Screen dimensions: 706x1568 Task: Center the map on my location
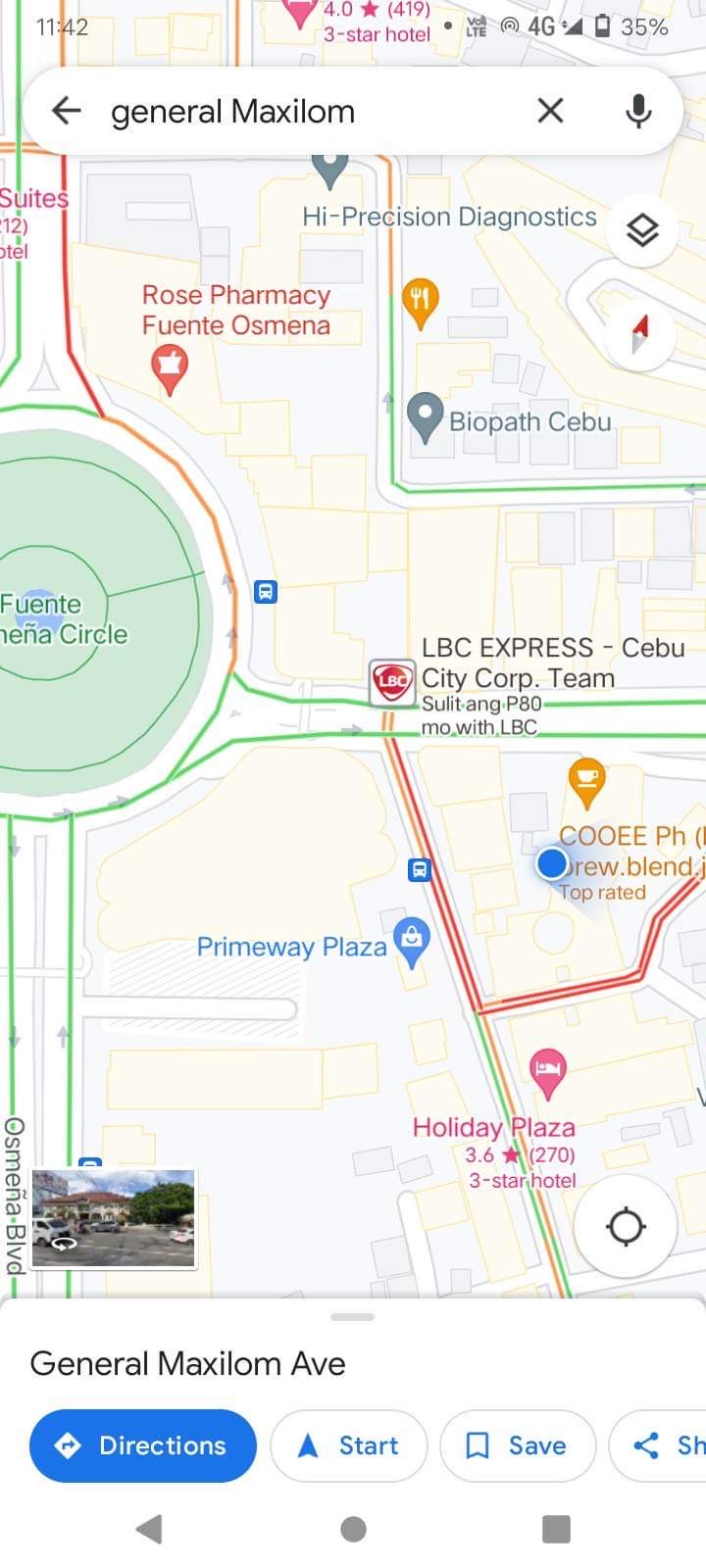tap(625, 1226)
